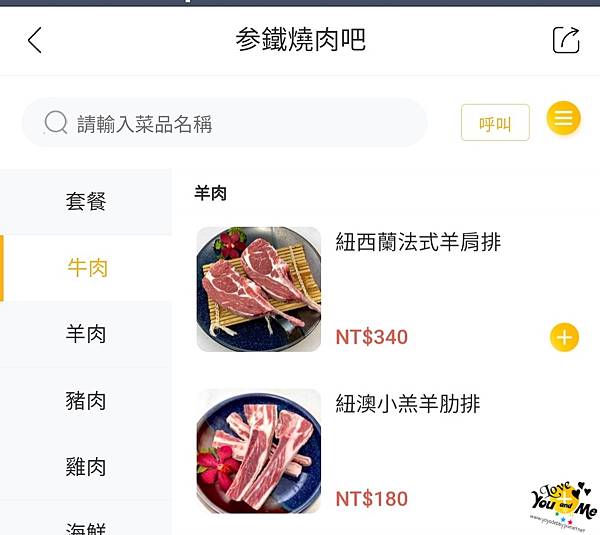View the 紐西蘭法式羊肩排 dish photo
The width and height of the screenshot is (600, 535).
pos(258,289)
